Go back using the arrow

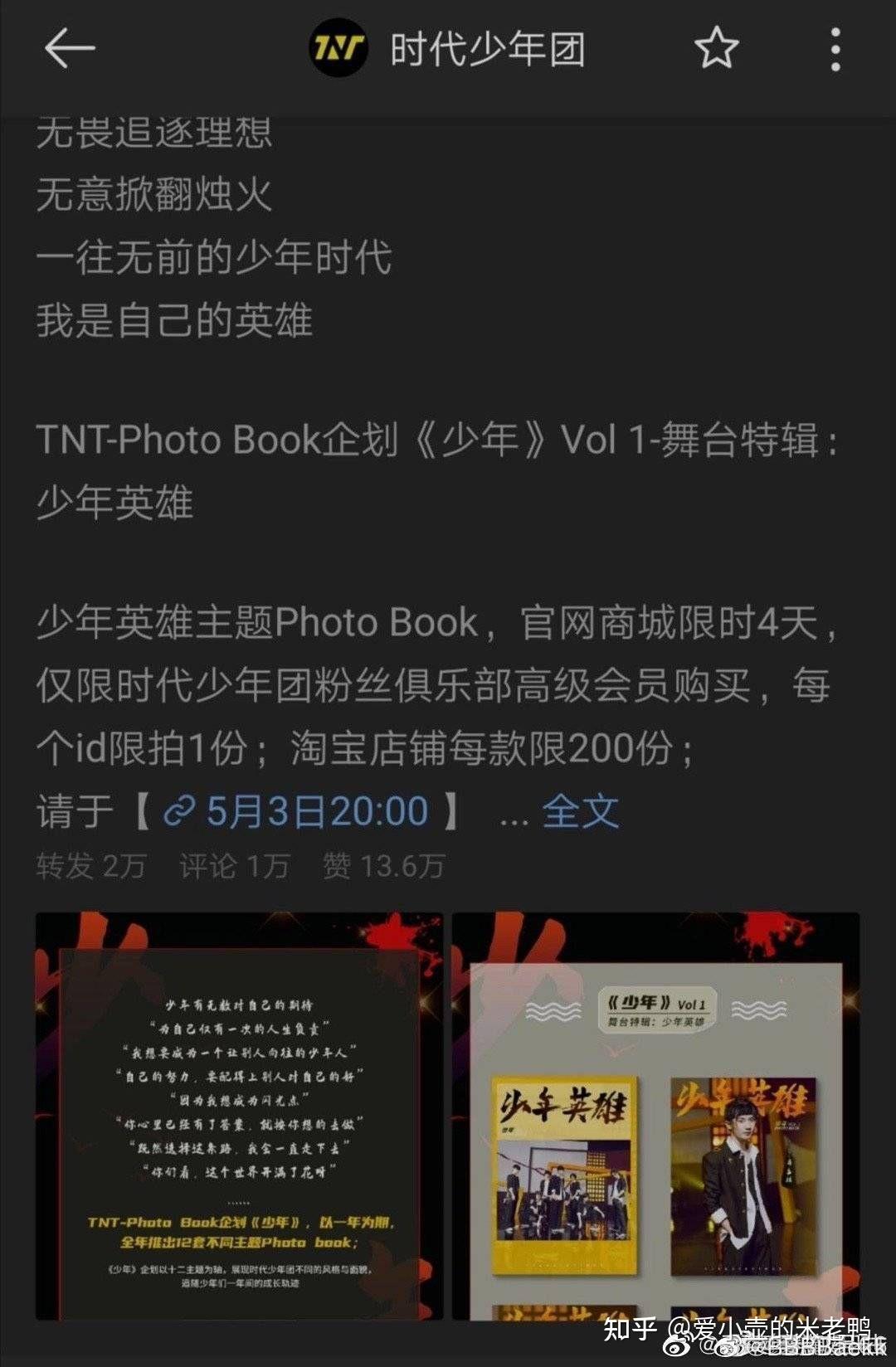point(70,49)
